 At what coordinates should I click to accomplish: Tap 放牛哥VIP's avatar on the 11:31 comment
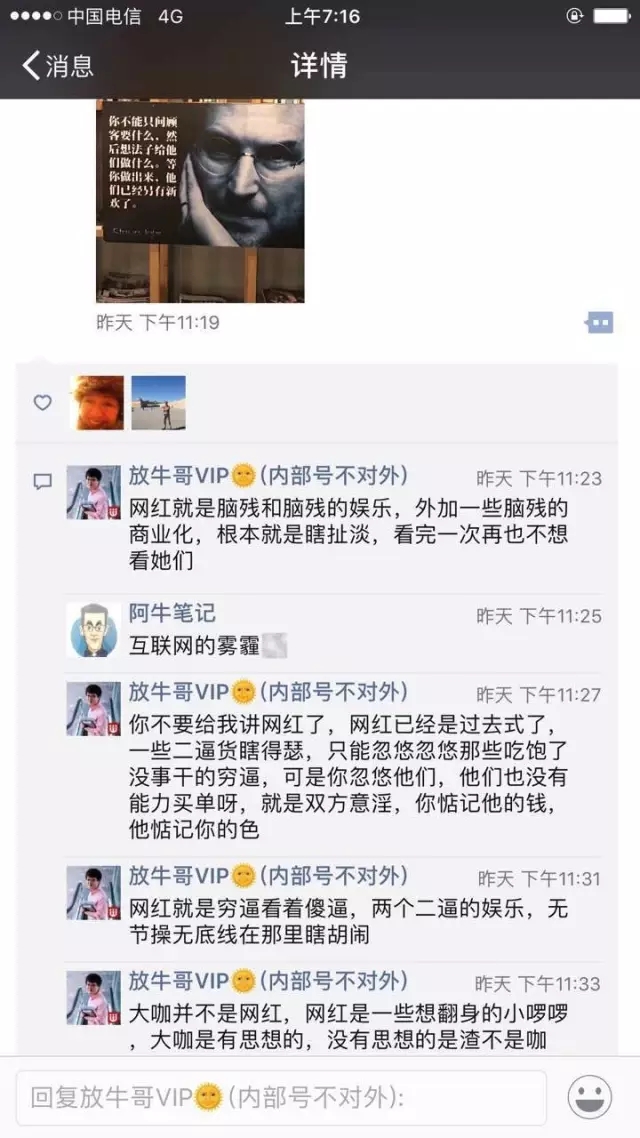[x=94, y=893]
